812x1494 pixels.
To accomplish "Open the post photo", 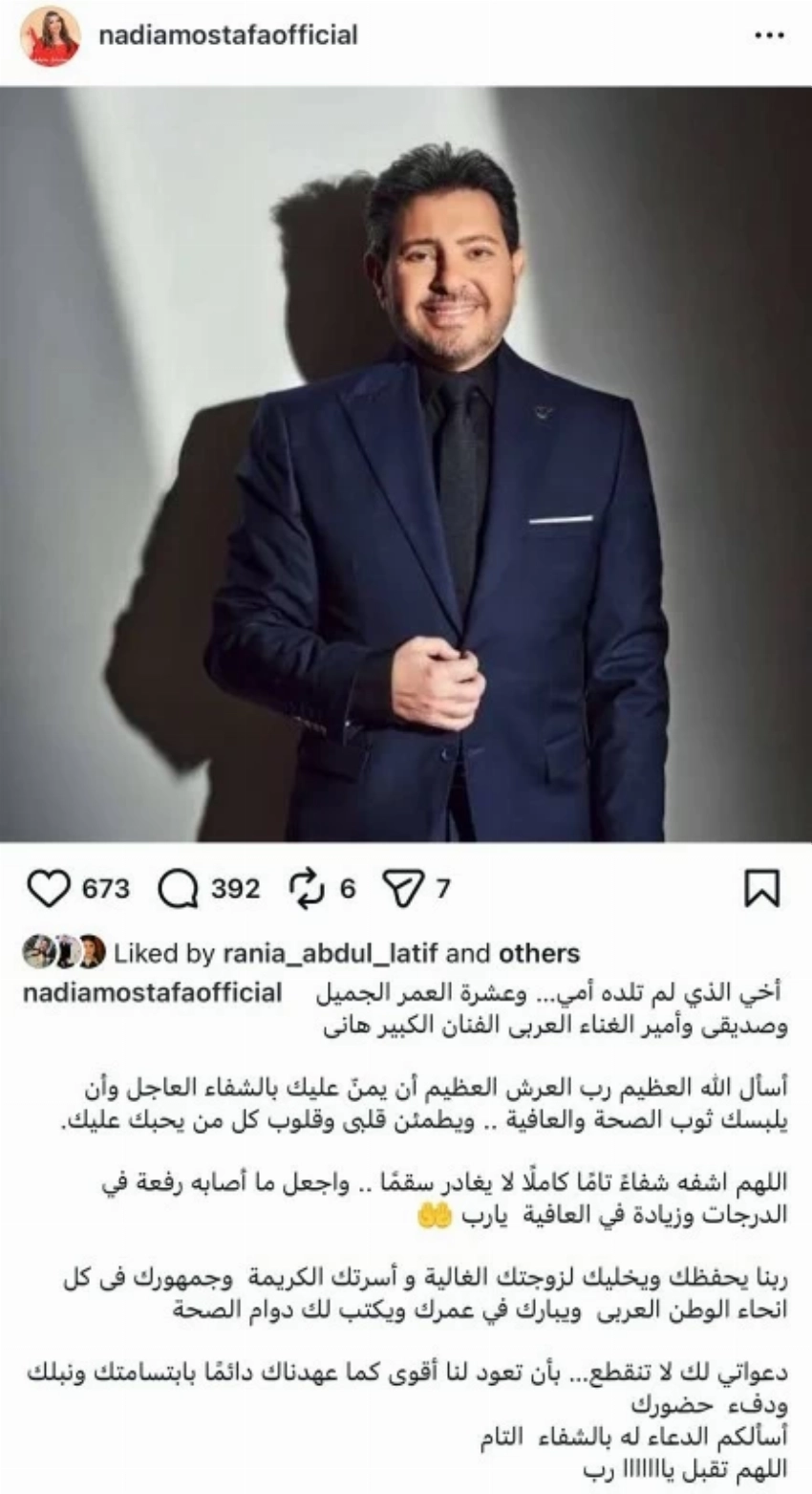I will click(406, 464).
